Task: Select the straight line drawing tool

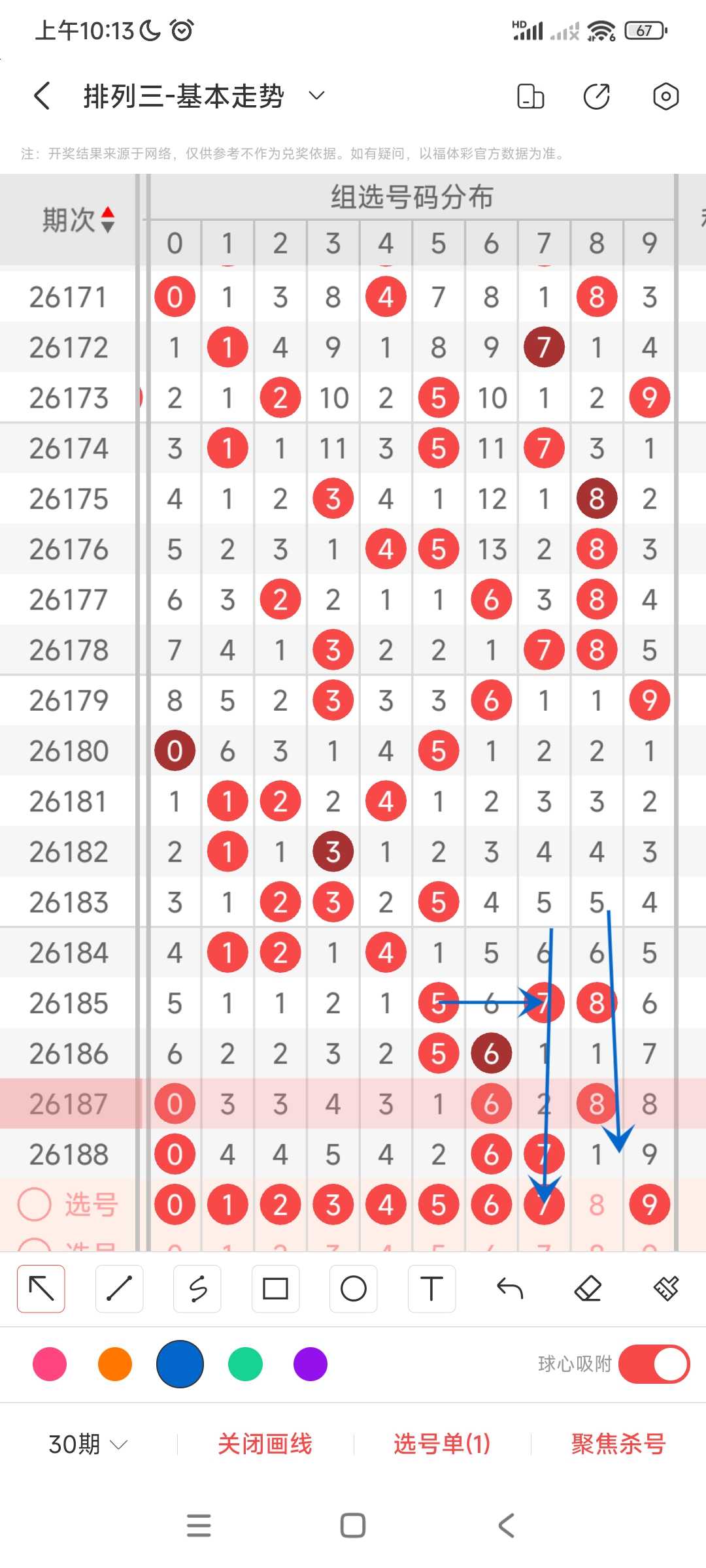Action: pos(119,1288)
